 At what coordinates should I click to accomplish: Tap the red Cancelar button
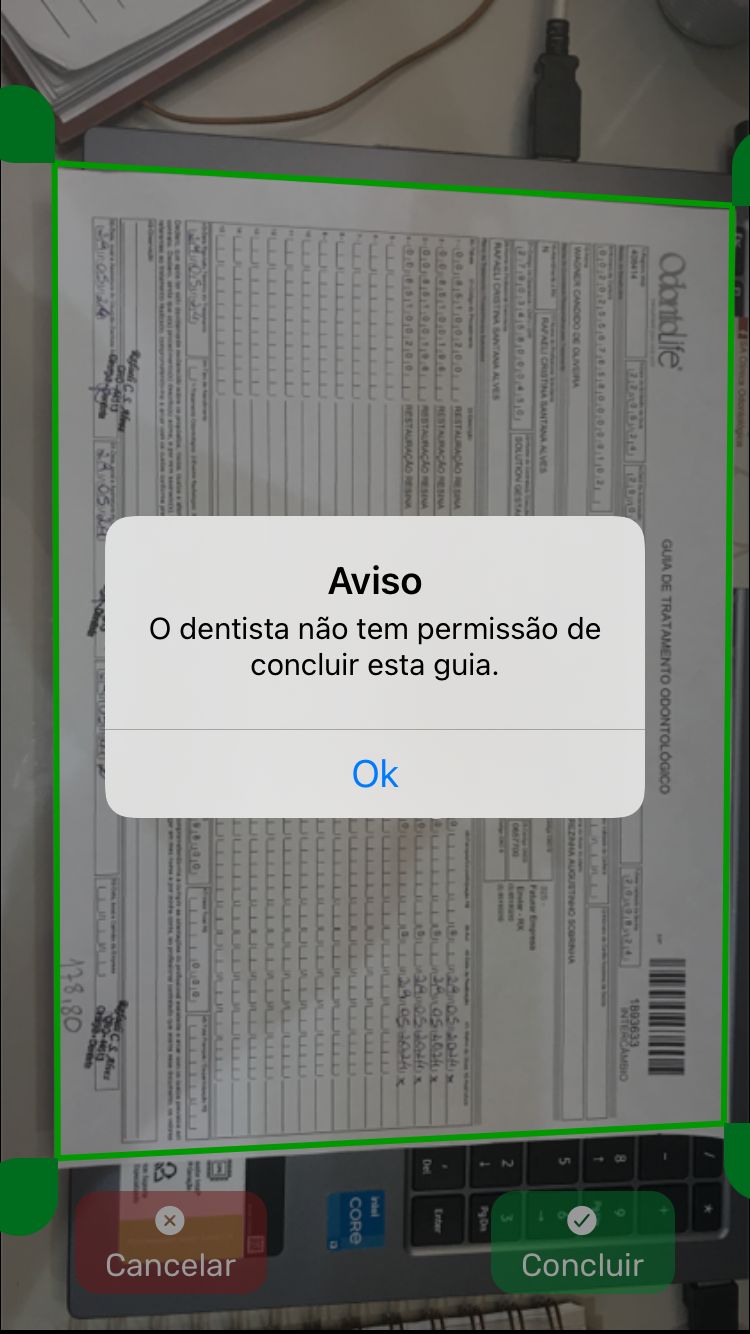(171, 1243)
